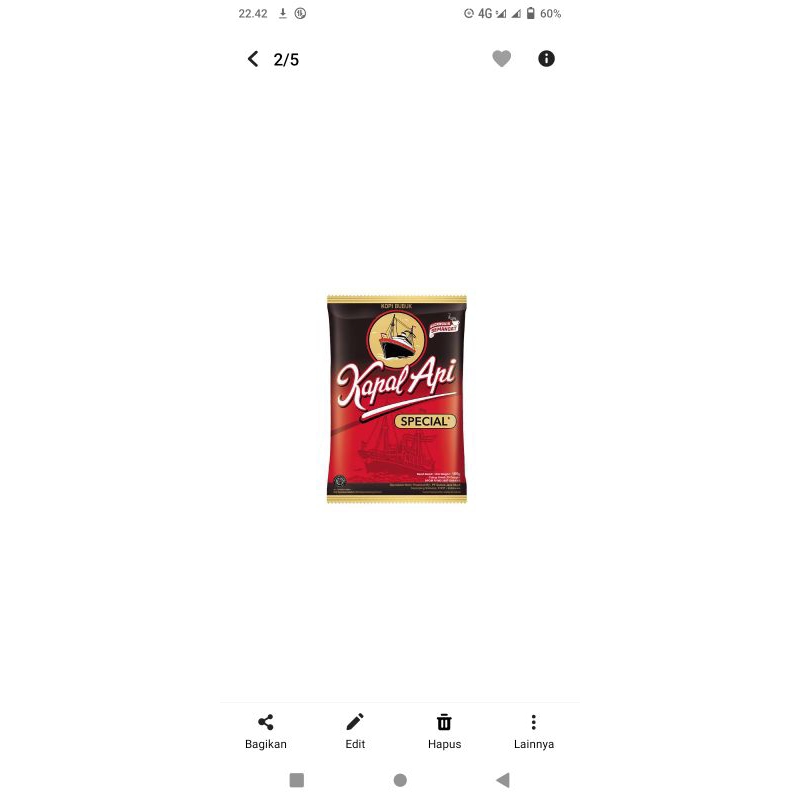
Task: Go back from the photo viewer
Action: coord(253,59)
